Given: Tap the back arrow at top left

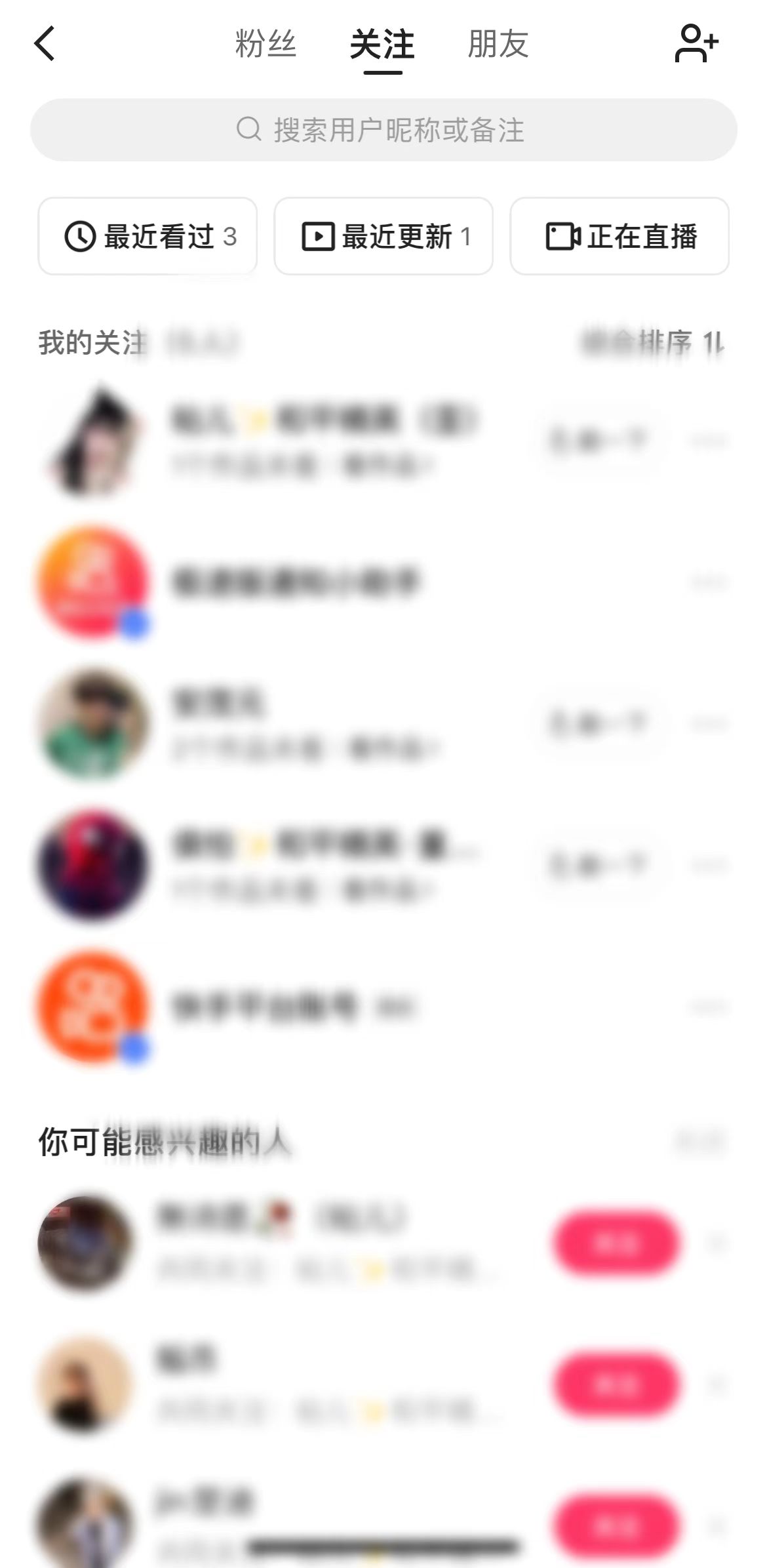Looking at the screenshot, I should pyautogui.click(x=45, y=45).
